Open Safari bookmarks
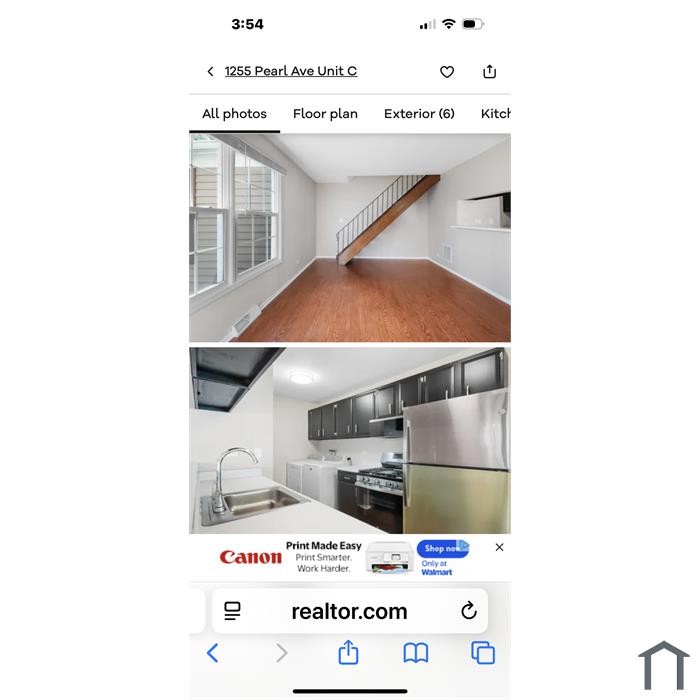 [x=416, y=653]
